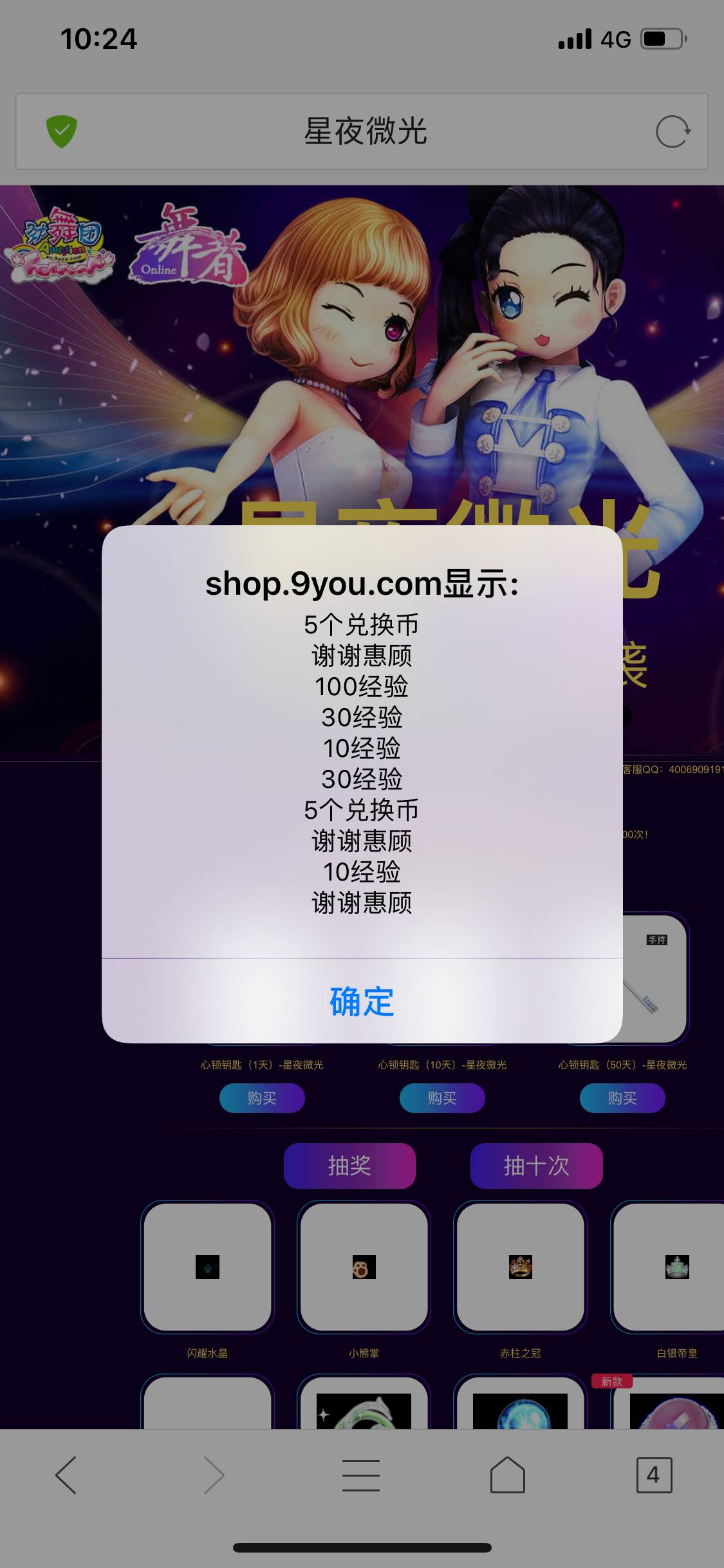724x1568 pixels.
Task: Go back in the browser
Action: pos(66,1475)
